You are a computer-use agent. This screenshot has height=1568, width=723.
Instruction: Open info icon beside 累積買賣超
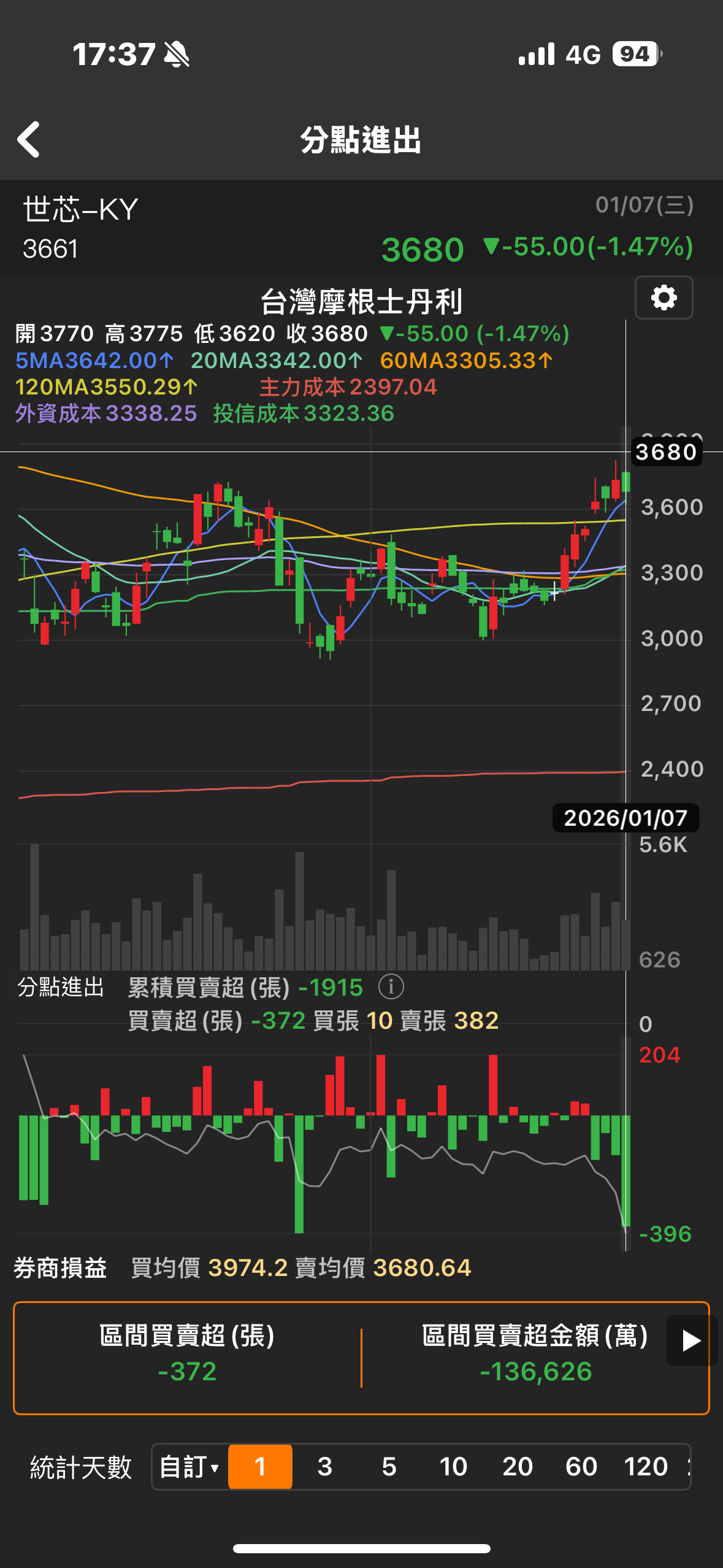(391, 987)
